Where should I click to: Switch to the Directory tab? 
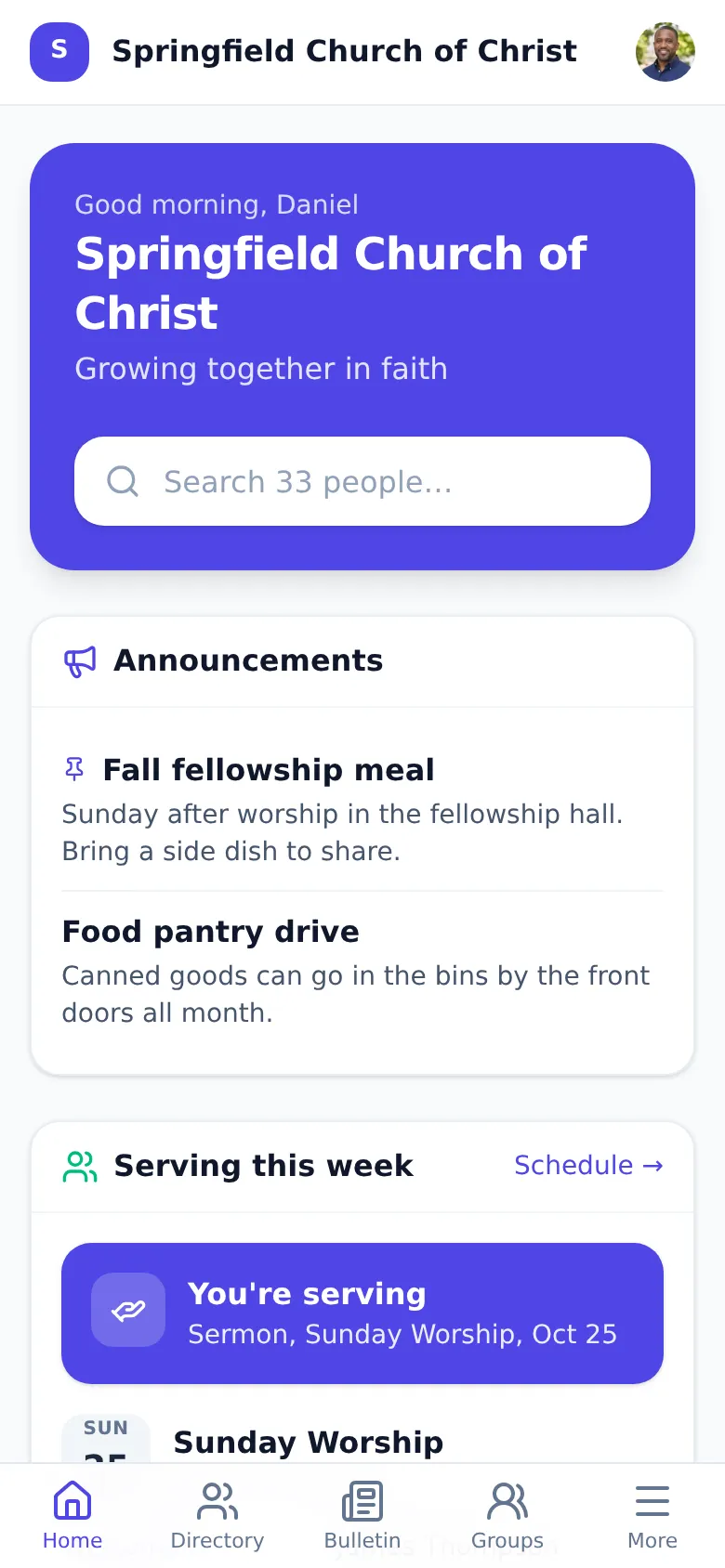point(217,1516)
